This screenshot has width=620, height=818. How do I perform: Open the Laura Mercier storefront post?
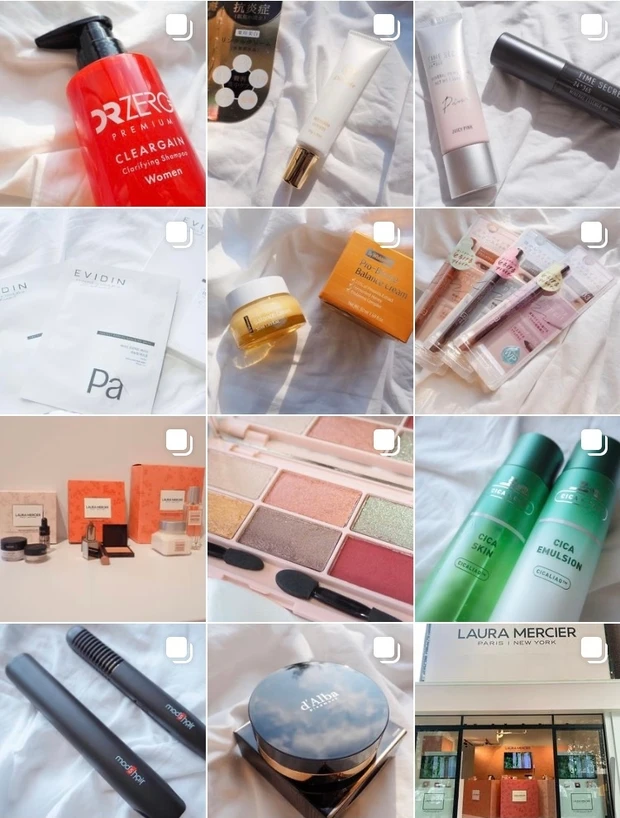(x=517, y=721)
